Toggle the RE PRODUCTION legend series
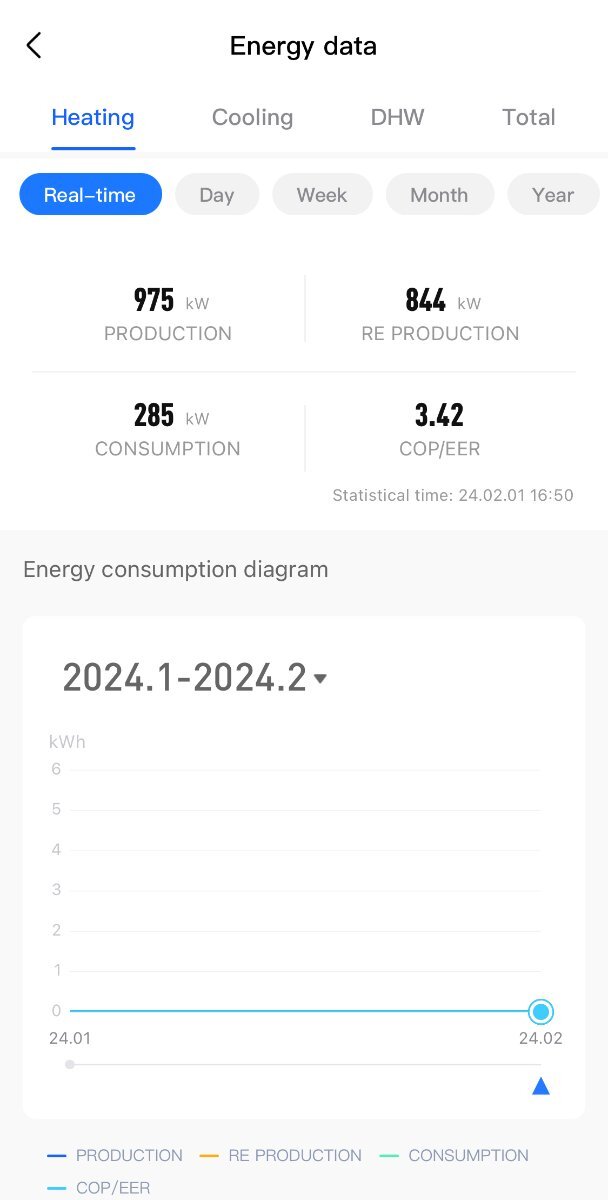This screenshot has width=608, height=1200. pos(281,1155)
